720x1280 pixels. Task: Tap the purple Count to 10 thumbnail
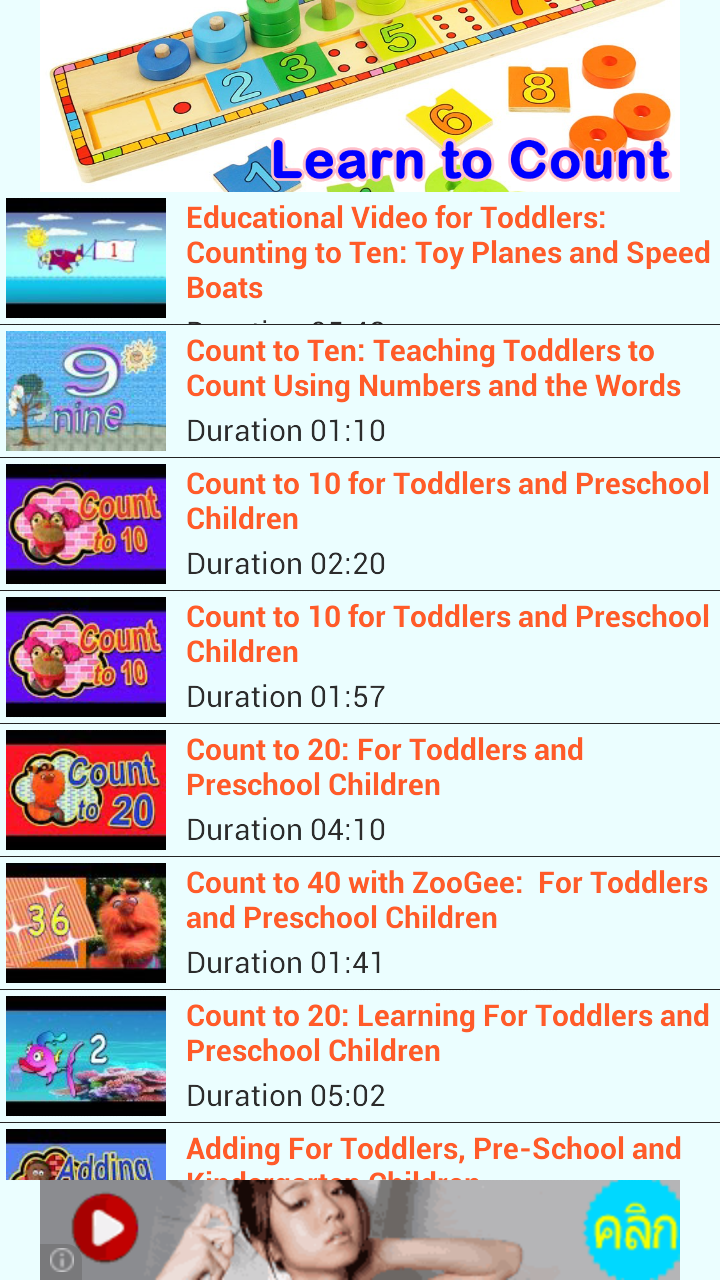tap(85, 523)
